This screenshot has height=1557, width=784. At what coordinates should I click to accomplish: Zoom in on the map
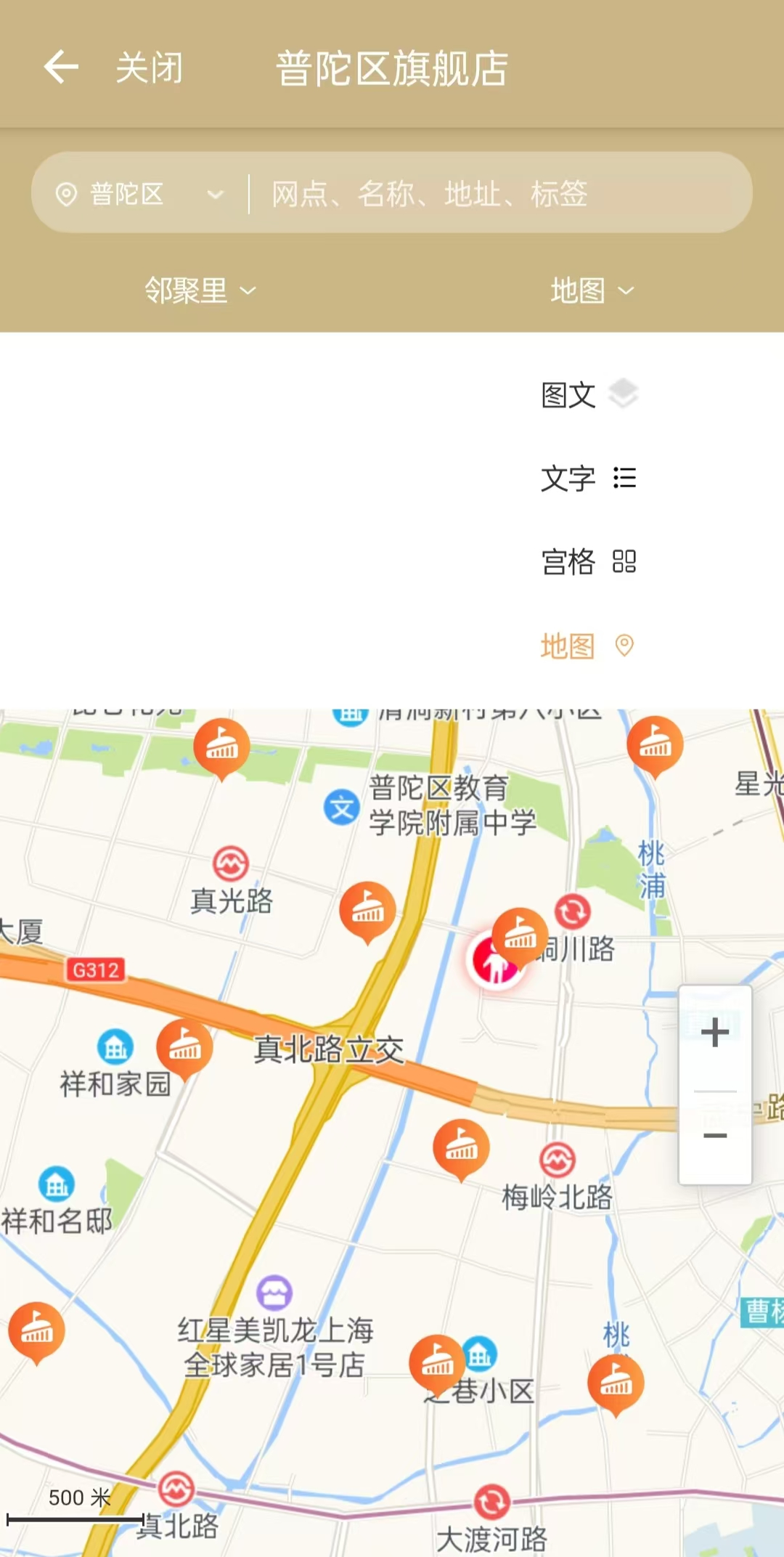click(715, 1033)
